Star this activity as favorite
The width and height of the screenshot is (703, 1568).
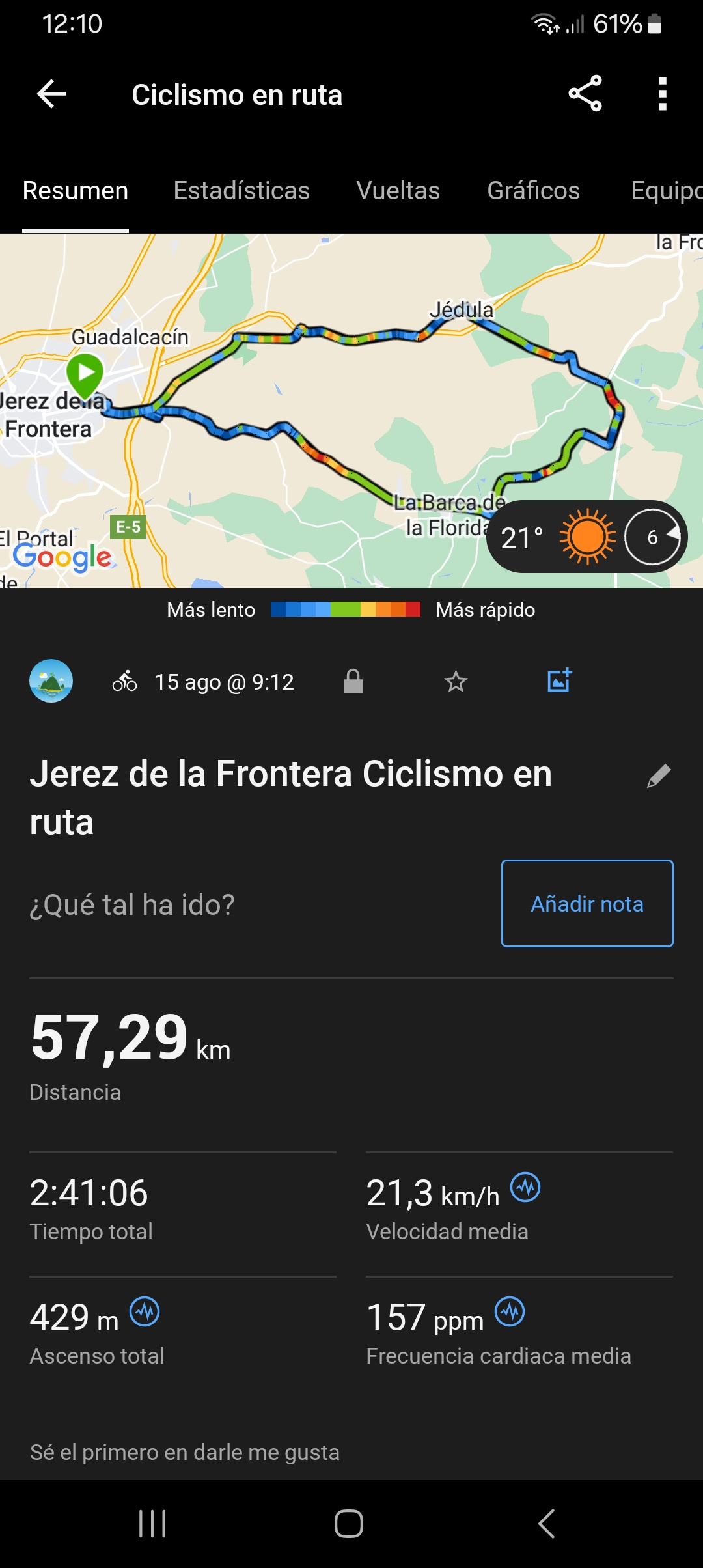coord(456,681)
